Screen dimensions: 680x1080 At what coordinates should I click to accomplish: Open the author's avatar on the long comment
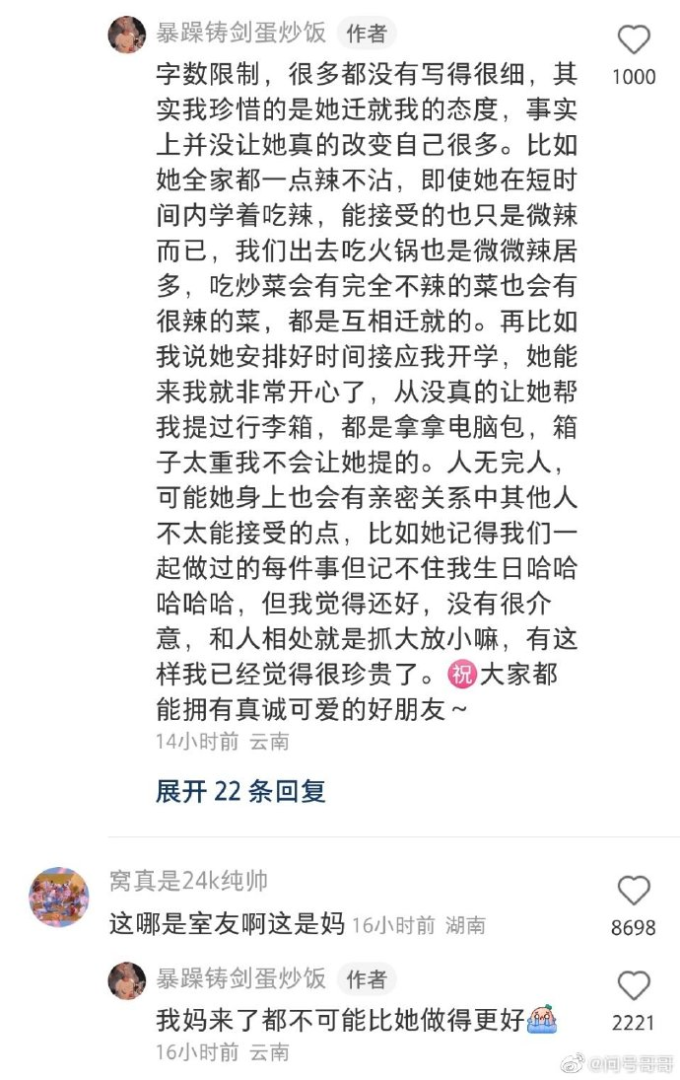coord(127,33)
